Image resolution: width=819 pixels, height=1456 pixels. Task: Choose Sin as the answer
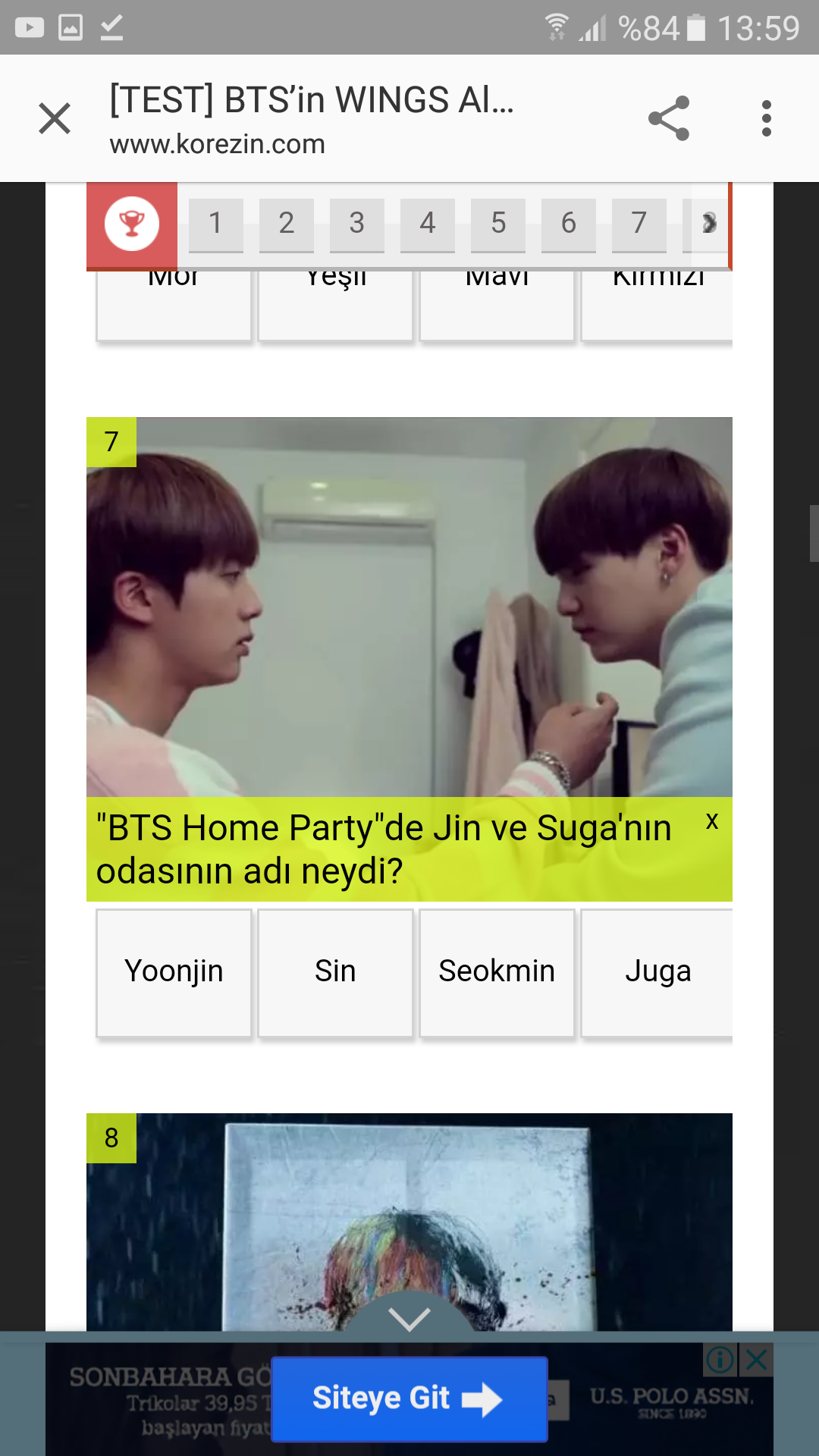coord(335,972)
